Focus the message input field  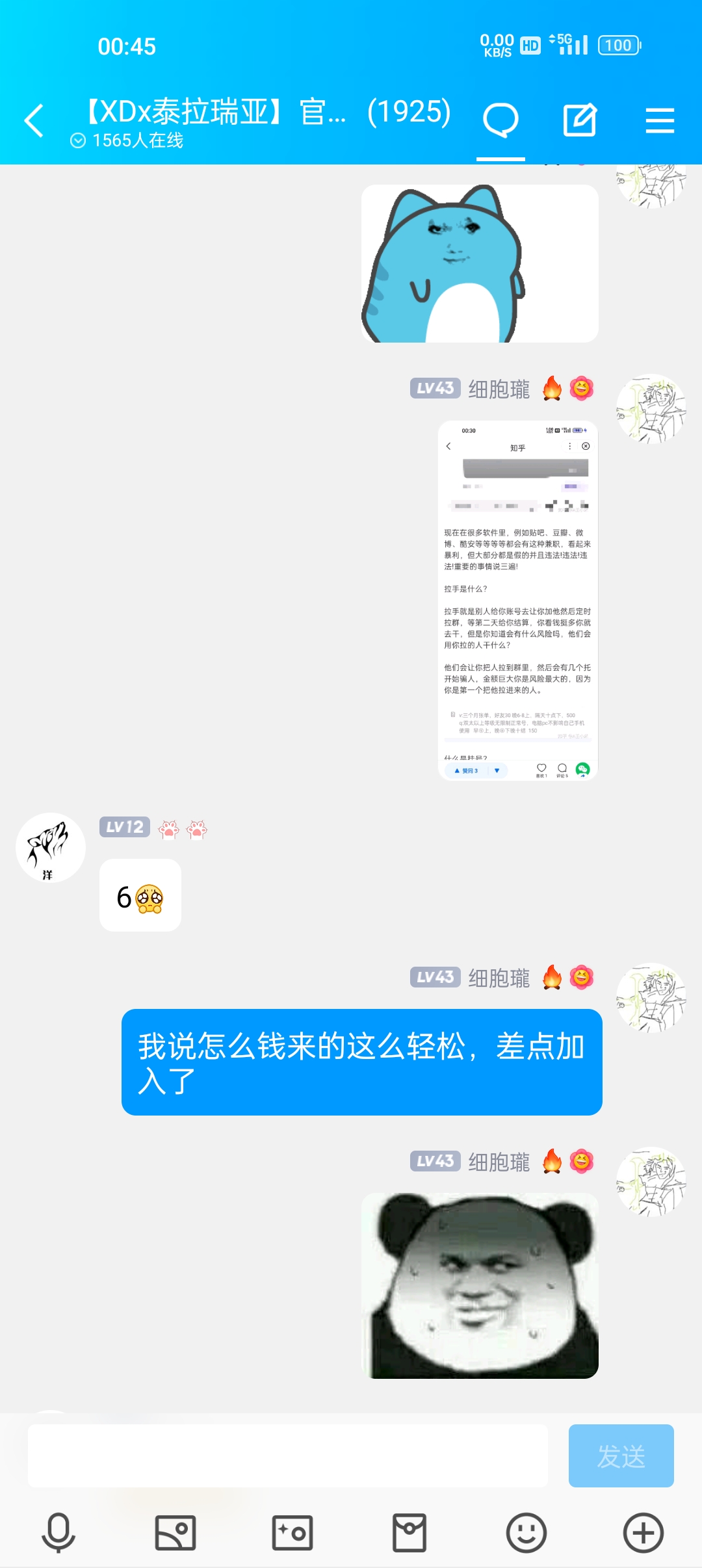click(x=287, y=1456)
